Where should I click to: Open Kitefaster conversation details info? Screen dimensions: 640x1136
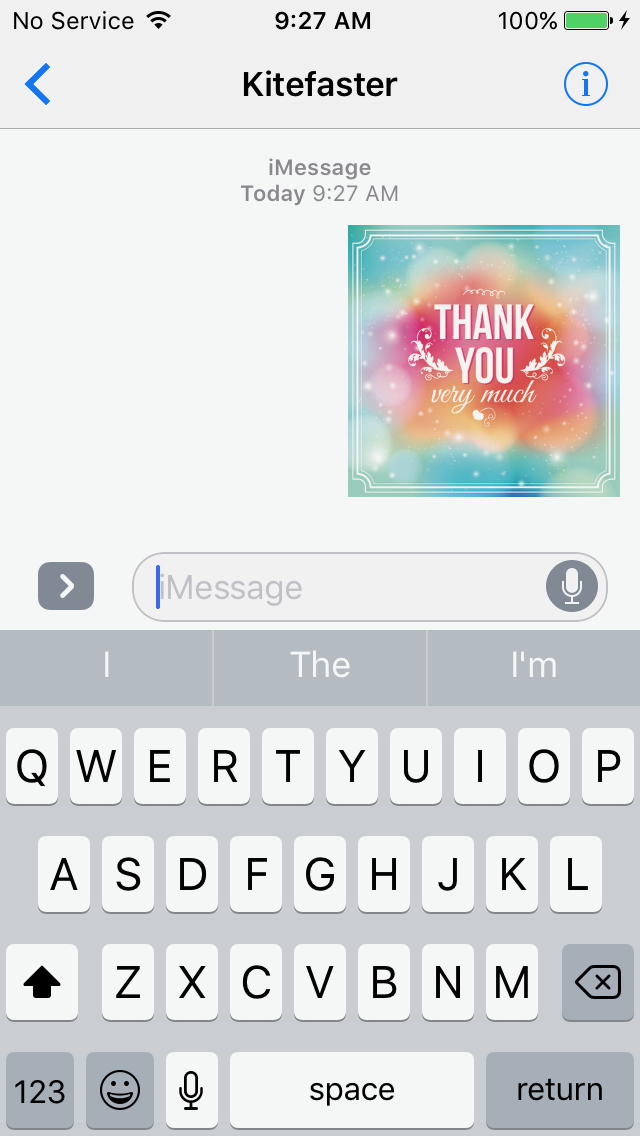(x=585, y=85)
